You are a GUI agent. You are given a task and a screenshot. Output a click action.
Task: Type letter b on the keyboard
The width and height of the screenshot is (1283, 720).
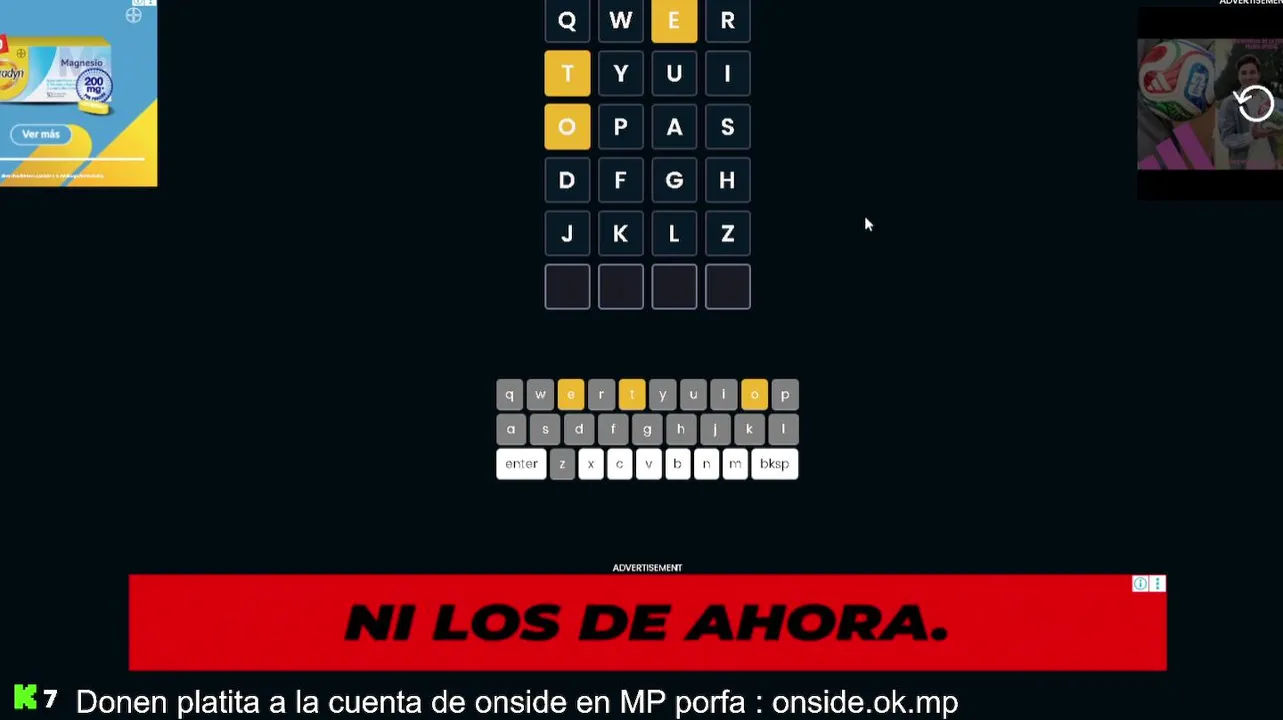pyautogui.click(x=678, y=464)
